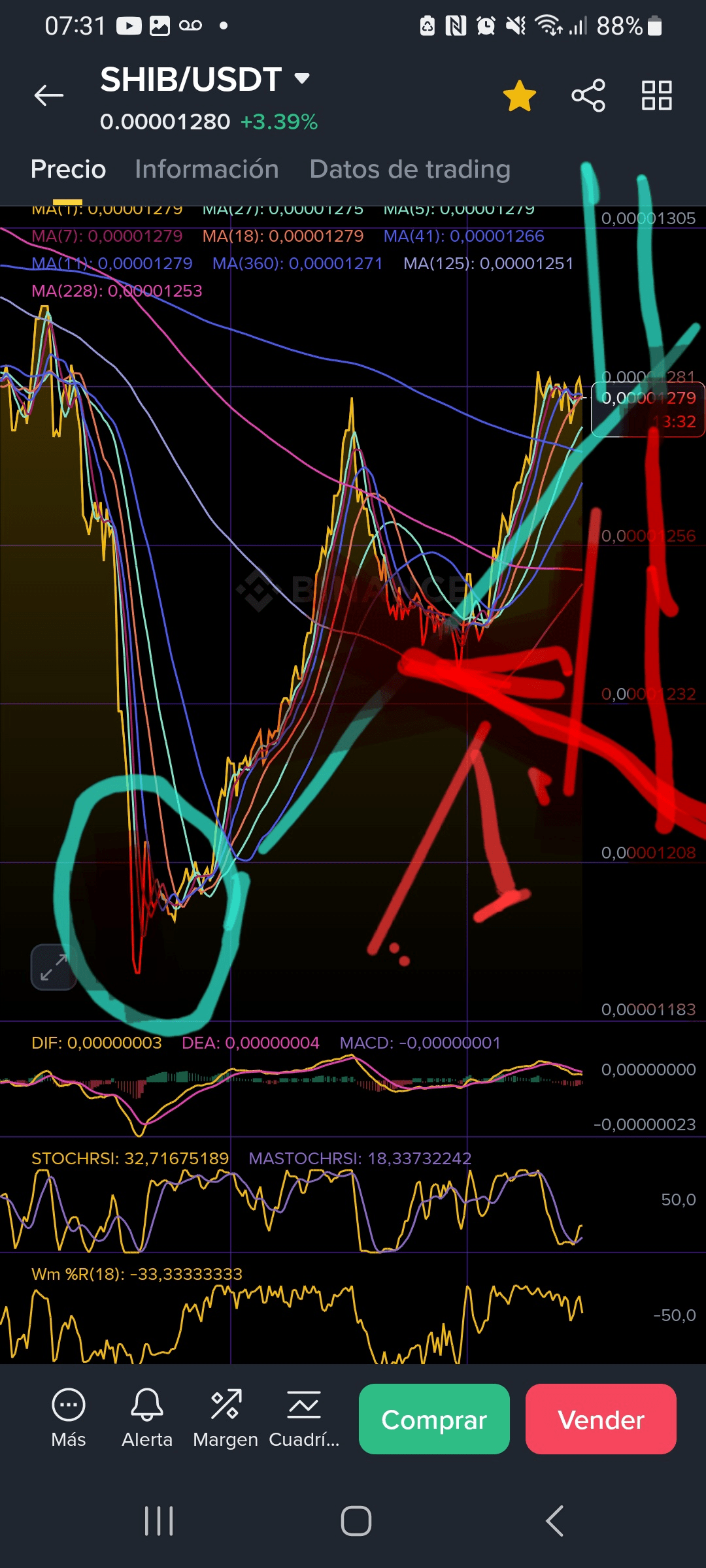Expand the chart to fullscreen
Viewport: 706px width, 1568px height.
(54, 967)
